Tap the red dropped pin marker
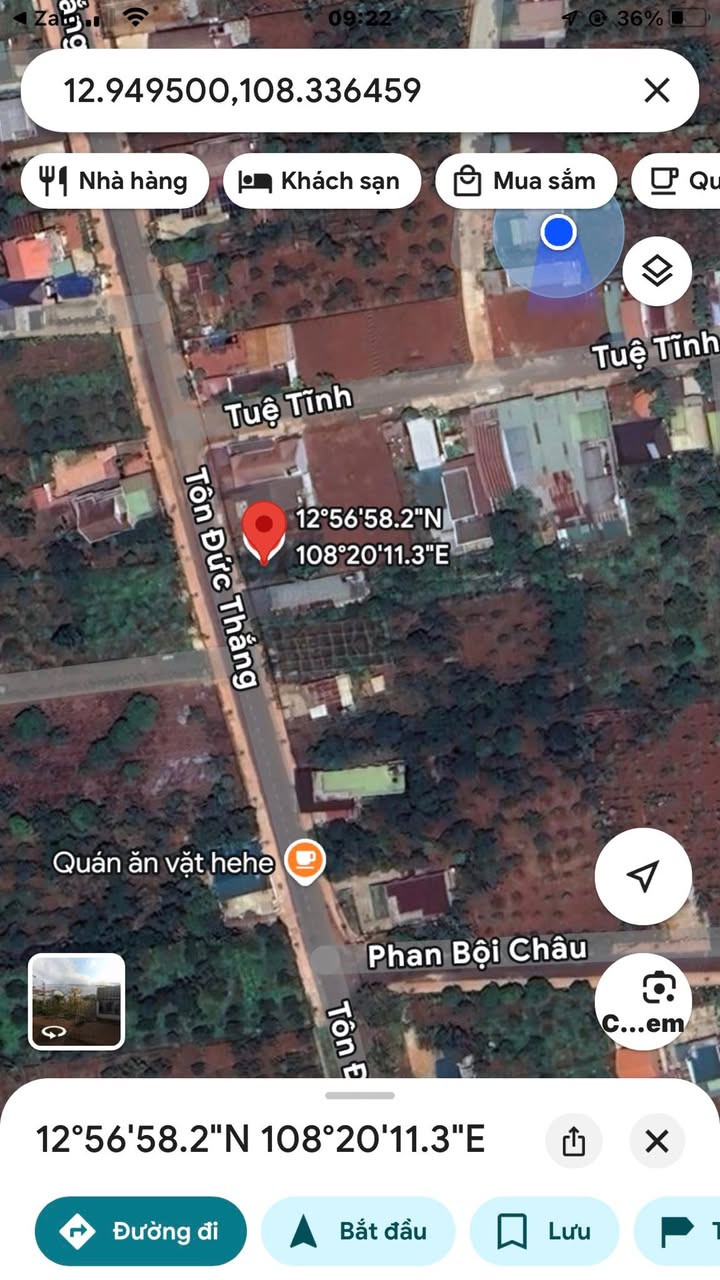This screenshot has width=720, height=1280. click(x=265, y=530)
